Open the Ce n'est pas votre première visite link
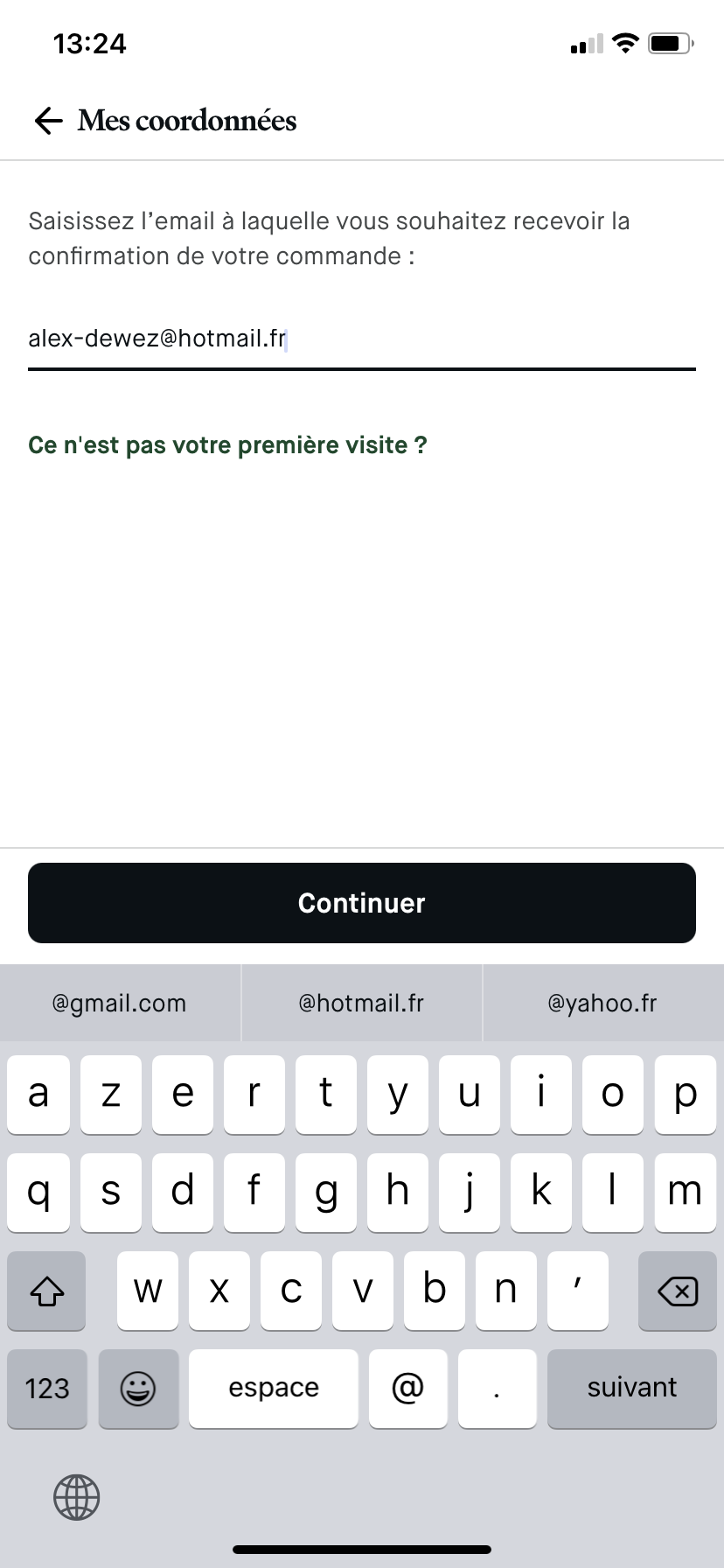The height and width of the screenshot is (1568, 724). (228, 444)
